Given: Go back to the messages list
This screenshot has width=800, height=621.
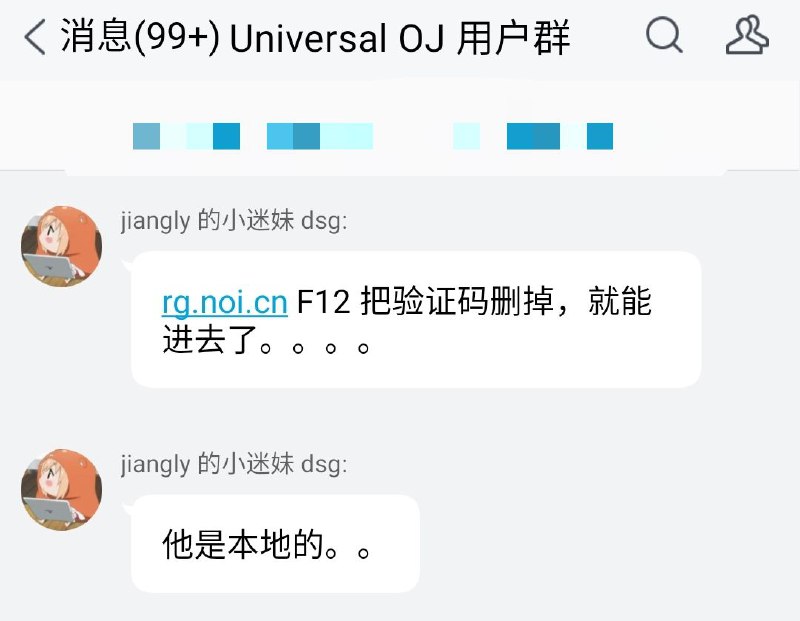Looking at the screenshot, I should pos(36,39).
